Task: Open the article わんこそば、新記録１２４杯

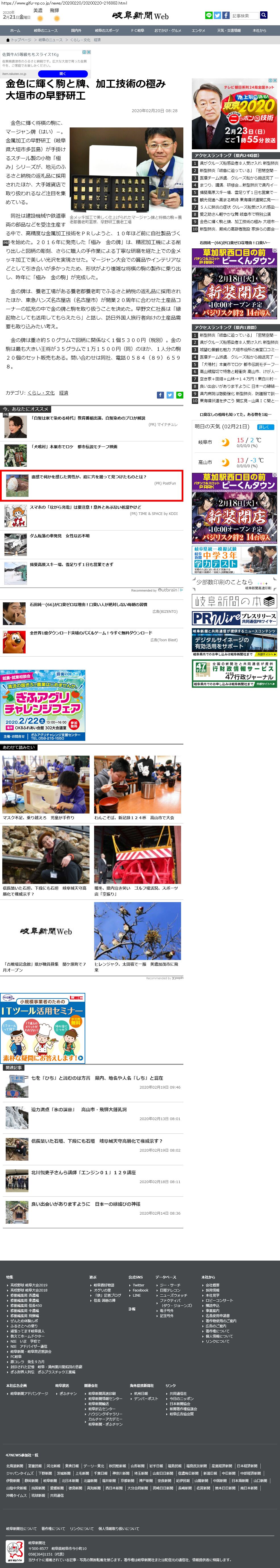Action: (x=134, y=817)
